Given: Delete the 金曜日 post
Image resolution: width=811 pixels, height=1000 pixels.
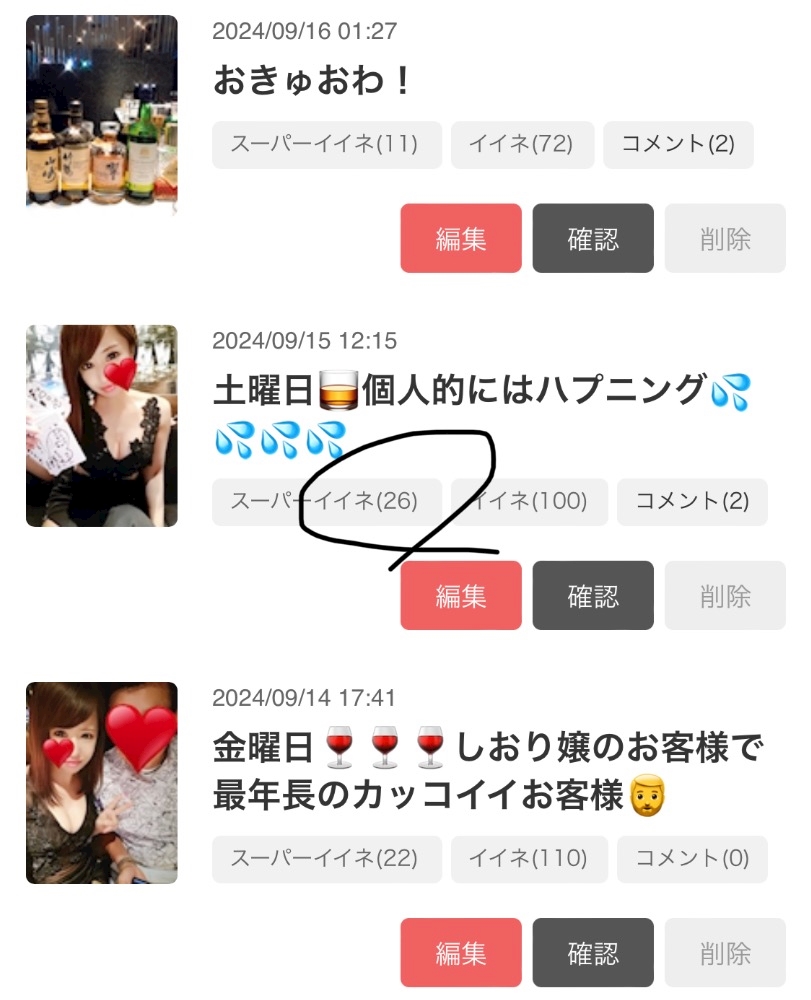Looking at the screenshot, I should pos(725,953).
